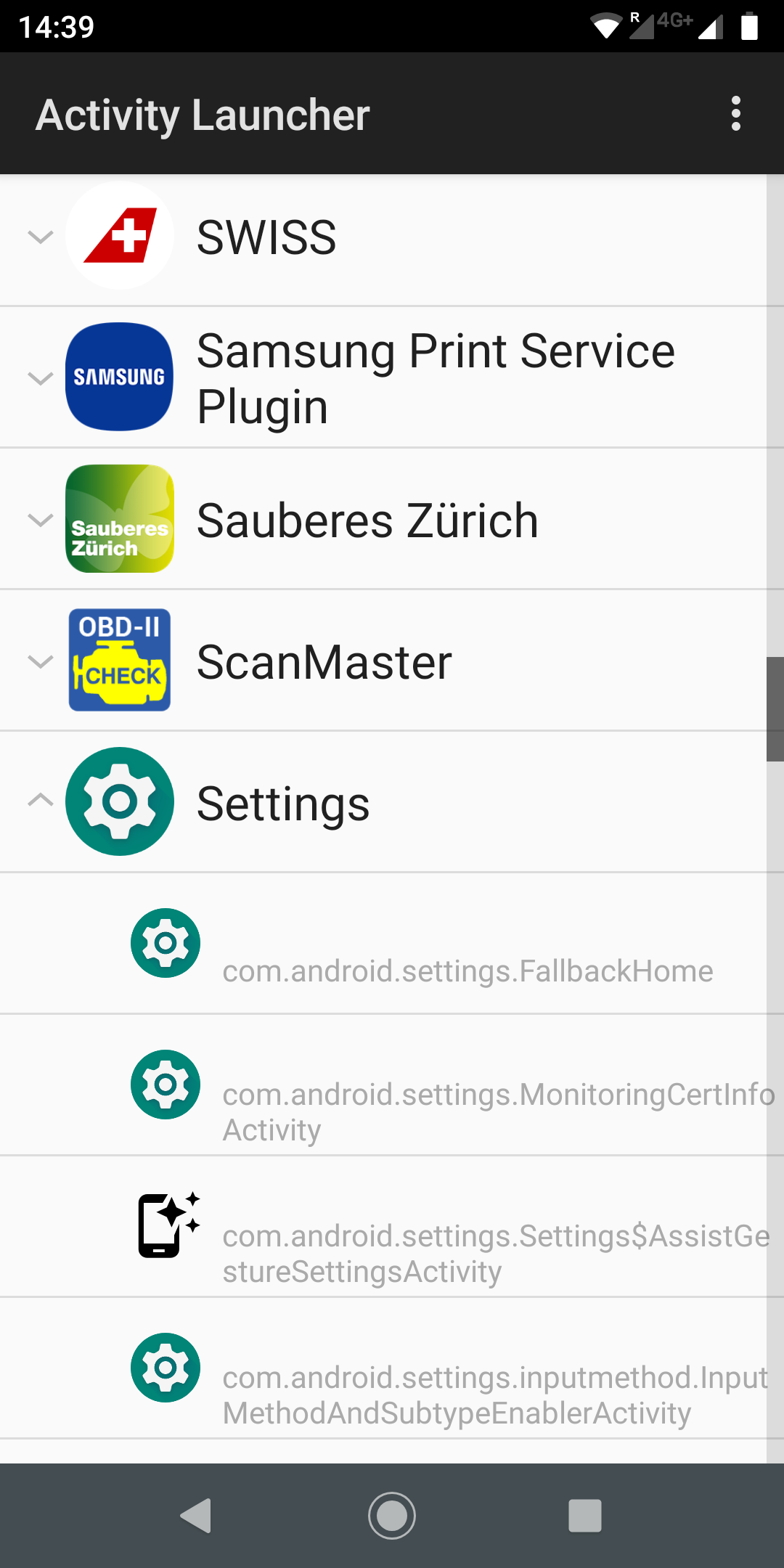The height and width of the screenshot is (1568, 784).
Task: Expand the SWISS app entry
Action: (41, 235)
